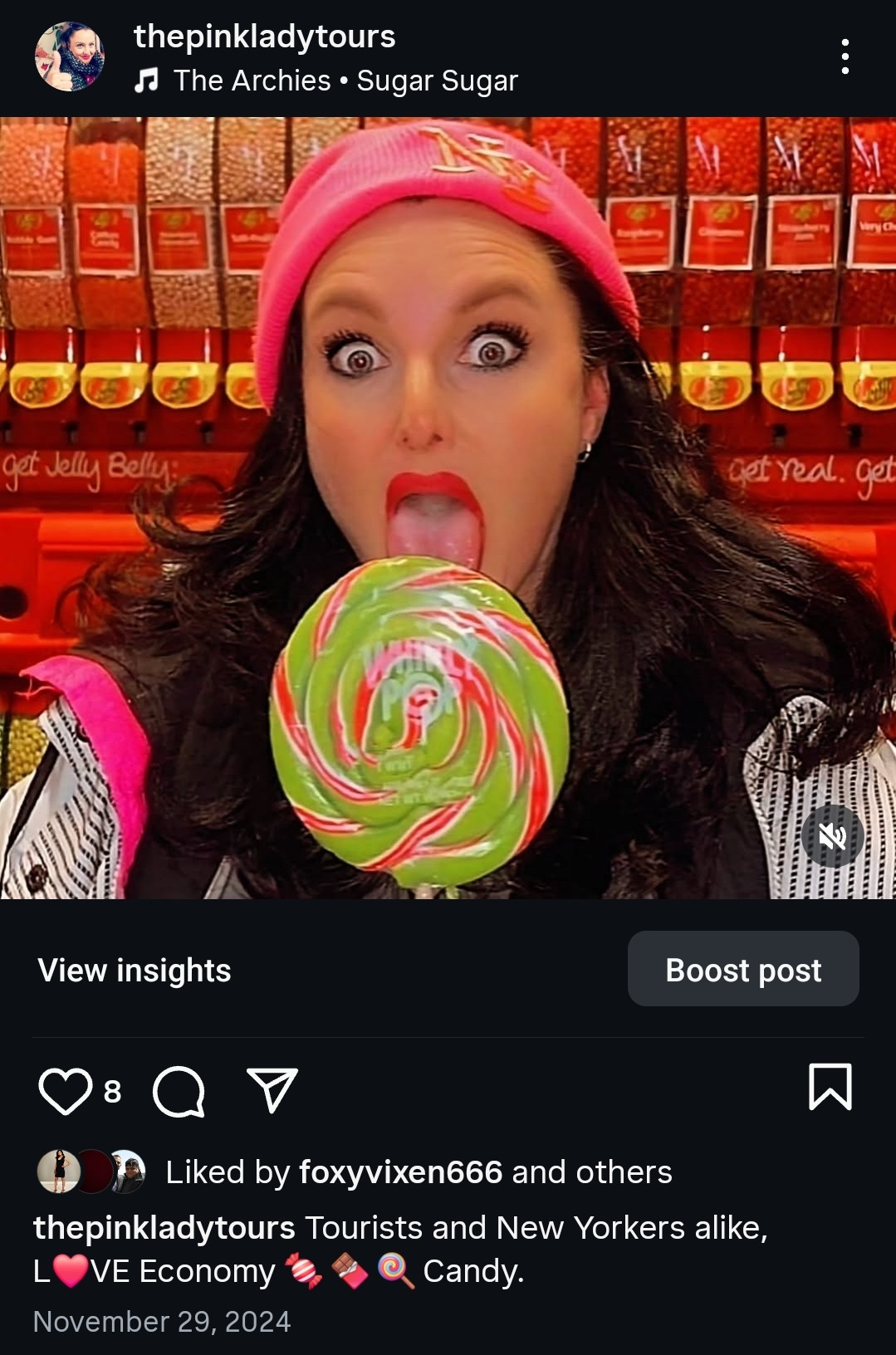This screenshot has height=1355, width=896.
Task: View insights for this post
Action: [135, 970]
